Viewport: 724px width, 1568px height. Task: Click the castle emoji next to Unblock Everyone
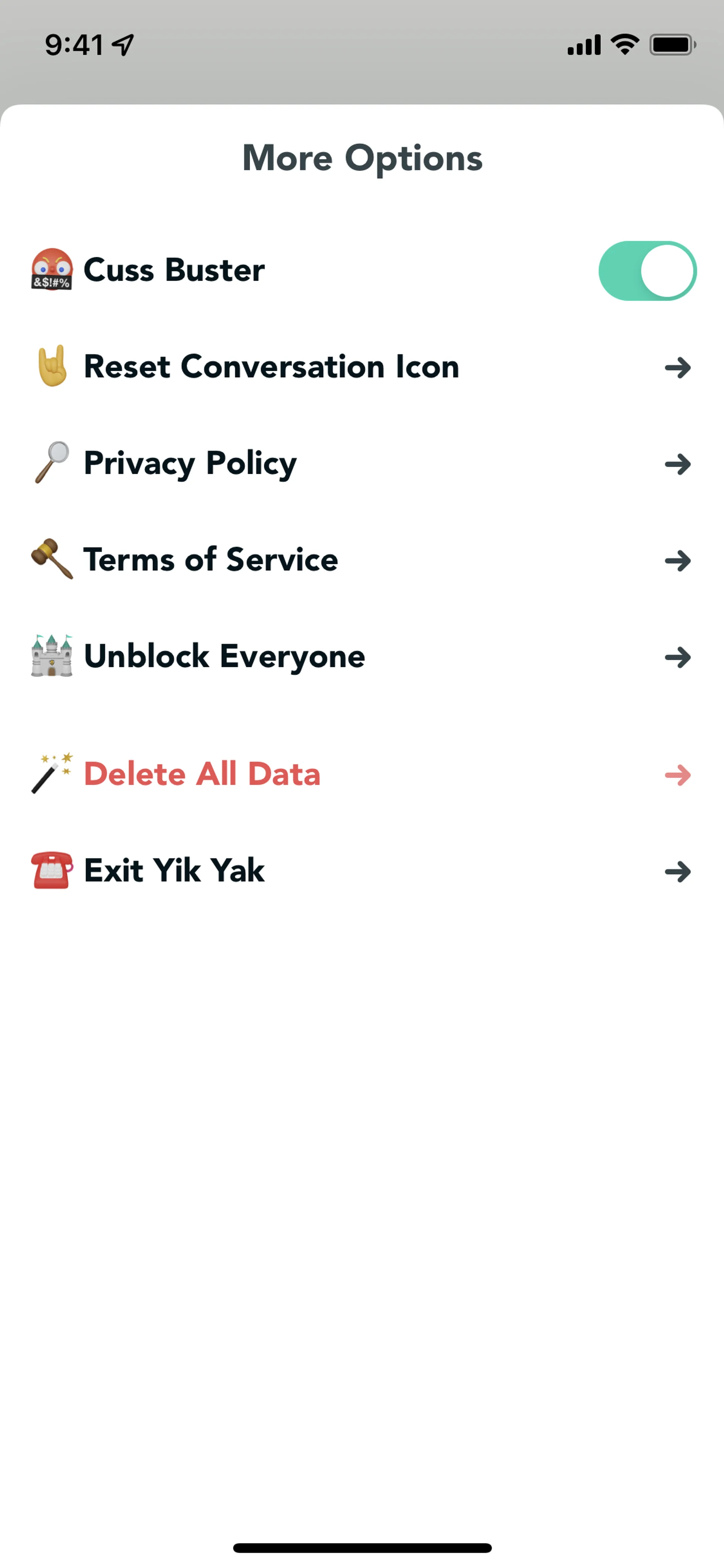52,656
